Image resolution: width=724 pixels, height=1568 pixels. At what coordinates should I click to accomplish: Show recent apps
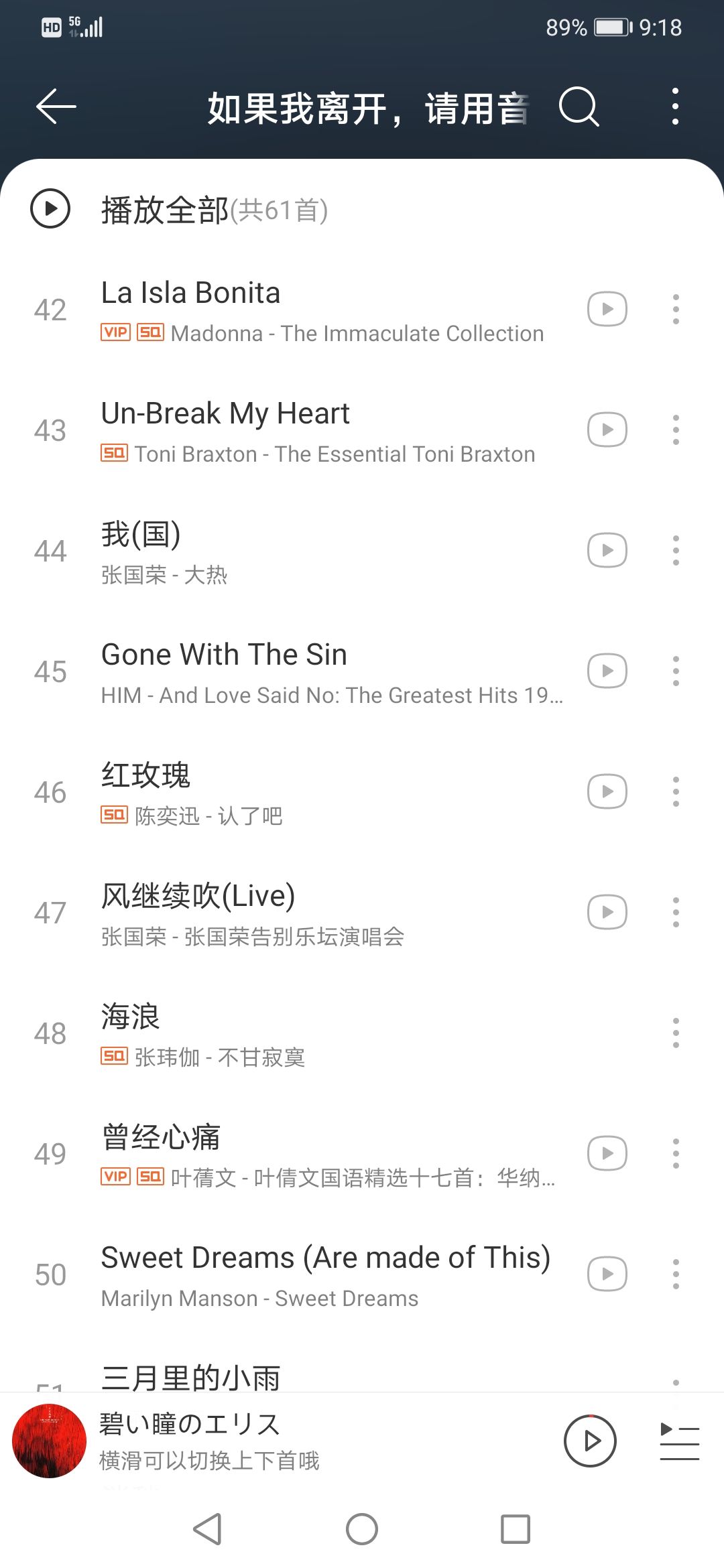click(515, 1530)
